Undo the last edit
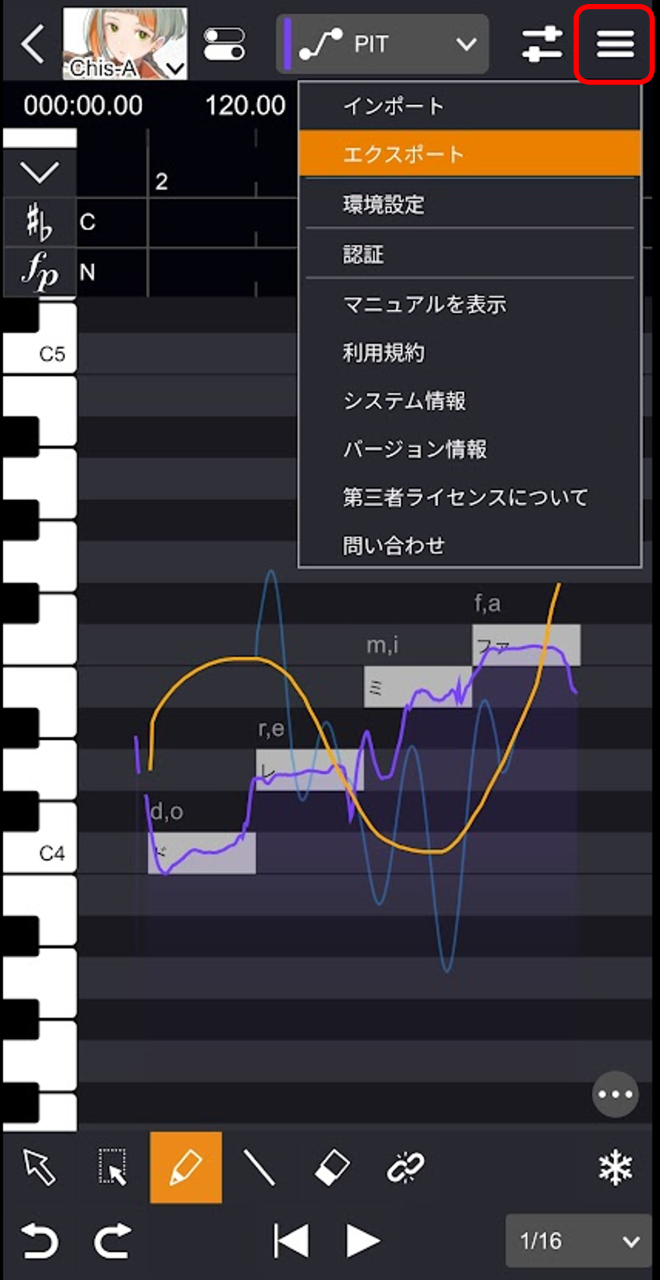The height and width of the screenshot is (1280, 660). coord(40,1241)
